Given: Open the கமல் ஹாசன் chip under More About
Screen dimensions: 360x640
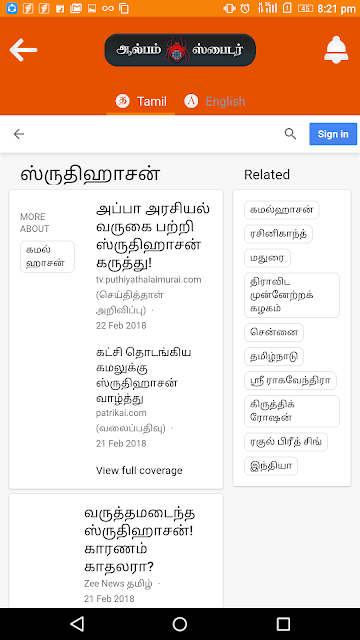Looking at the screenshot, I should pyautogui.click(x=47, y=256).
